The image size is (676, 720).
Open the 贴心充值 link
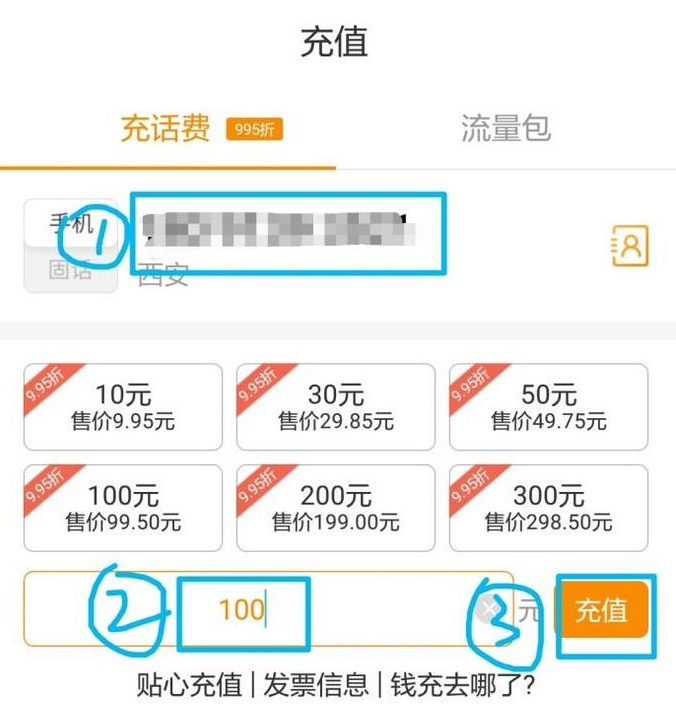[x=190, y=686]
